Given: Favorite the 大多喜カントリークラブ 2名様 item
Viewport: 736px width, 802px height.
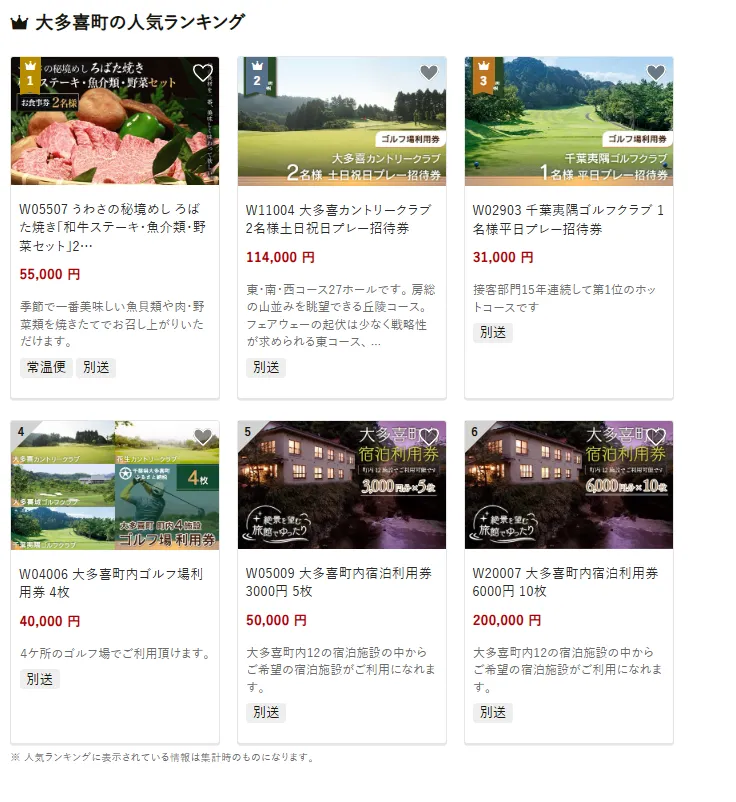Looking at the screenshot, I should point(429,73).
